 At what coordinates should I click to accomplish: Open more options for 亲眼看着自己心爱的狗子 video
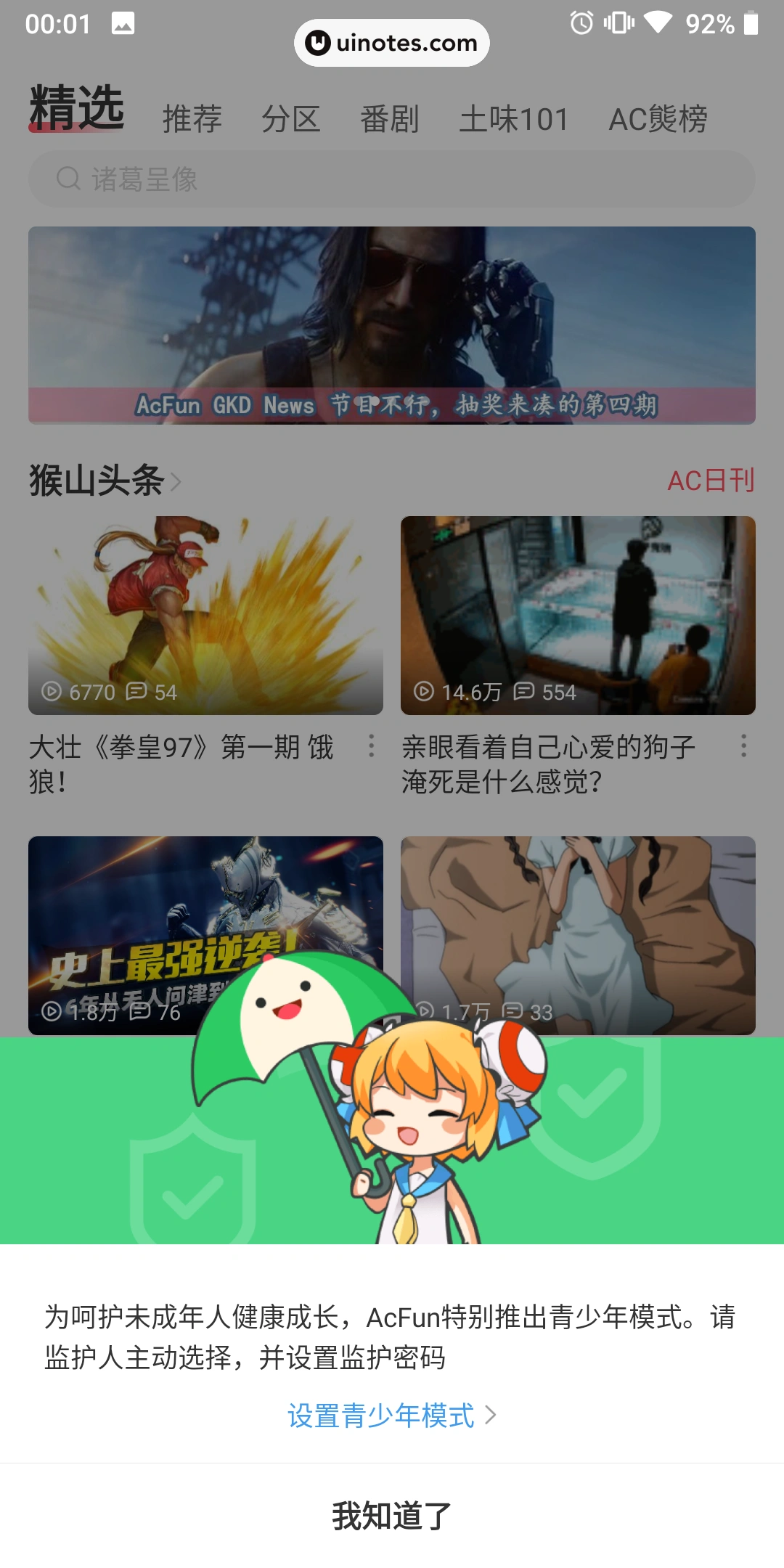point(743,746)
